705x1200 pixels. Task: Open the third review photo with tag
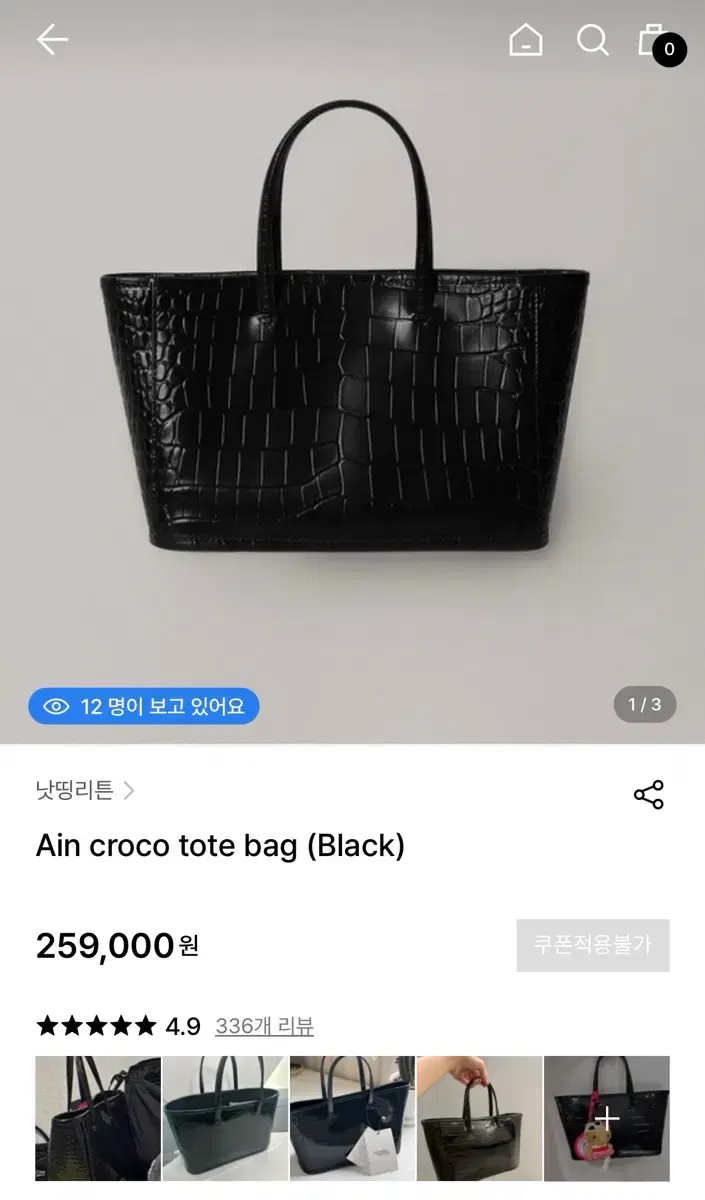click(352, 1119)
